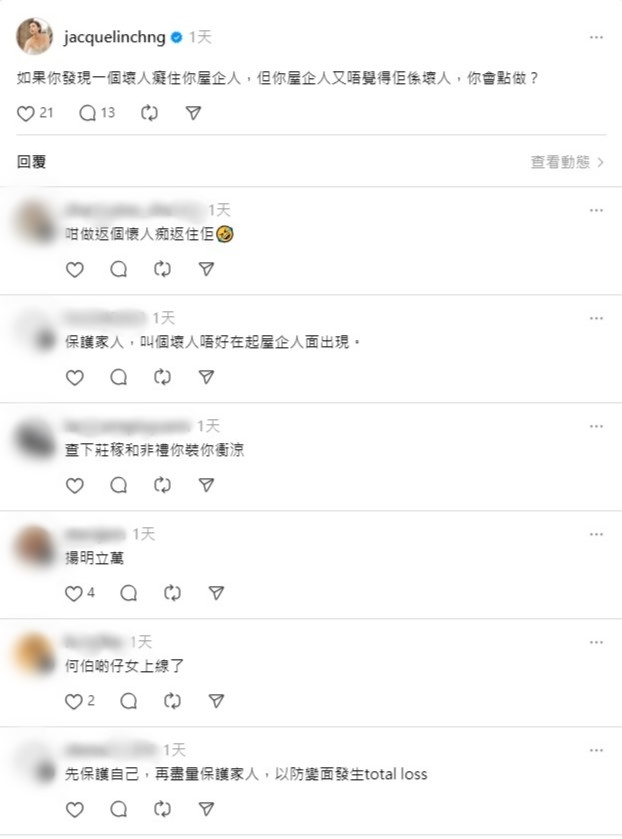Open more options for reply 揚明立萬

(596, 535)
